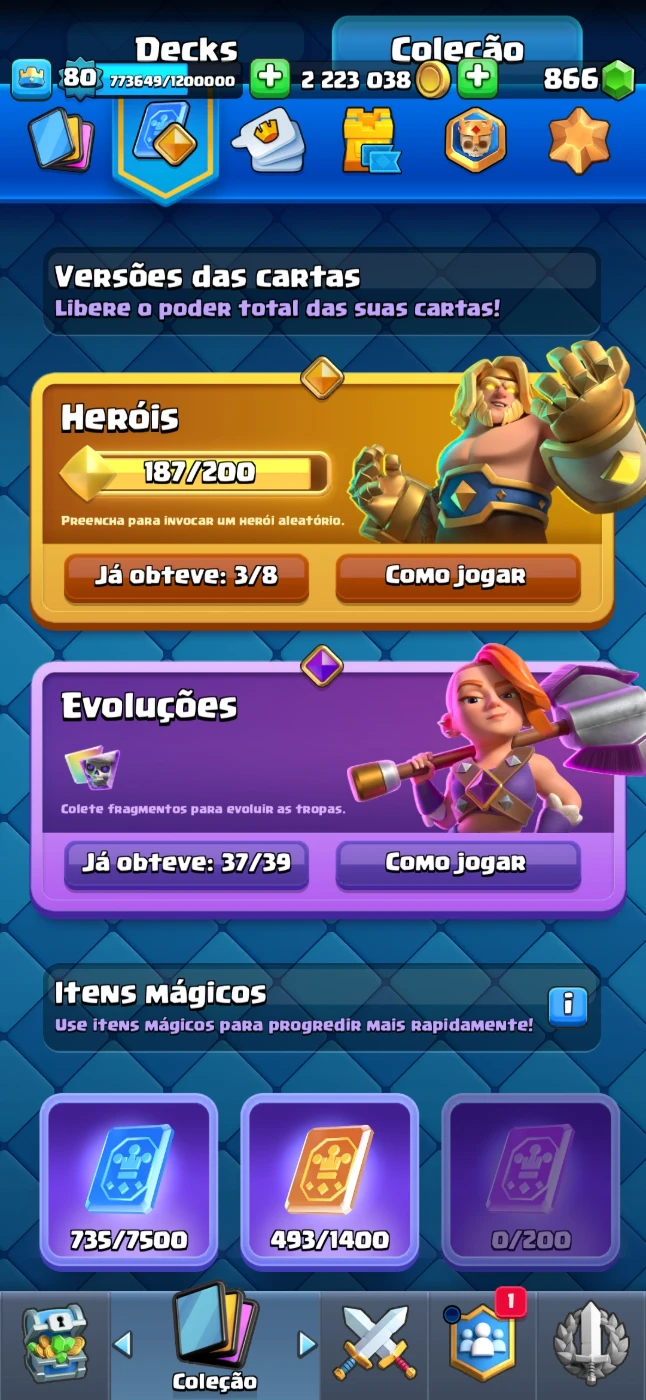Viewport: 646px width, 1400px height.
Task: Tap Como jogar in the Heróis card
Action: (457, 576)
